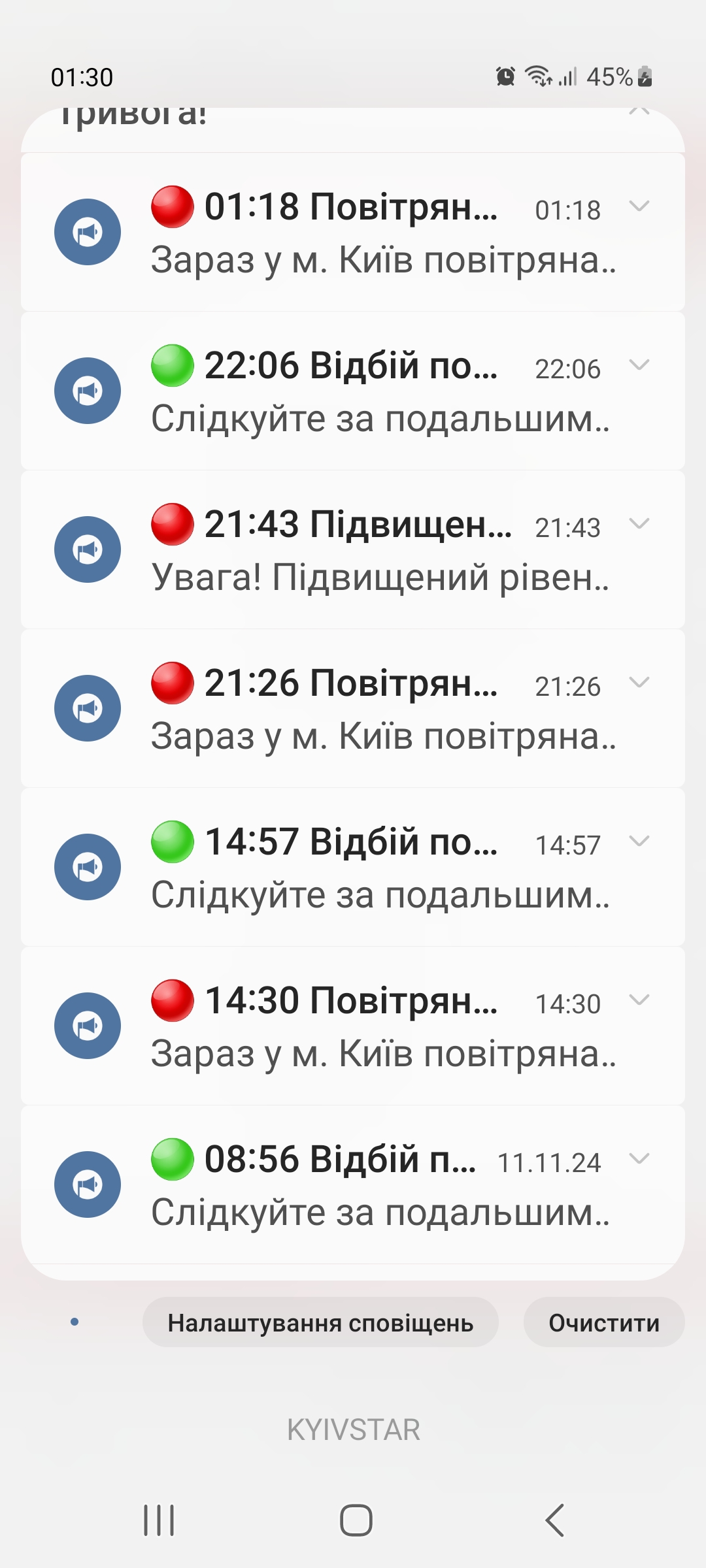
Task: Go back using the navigation bar
Action: point(554,1520)
